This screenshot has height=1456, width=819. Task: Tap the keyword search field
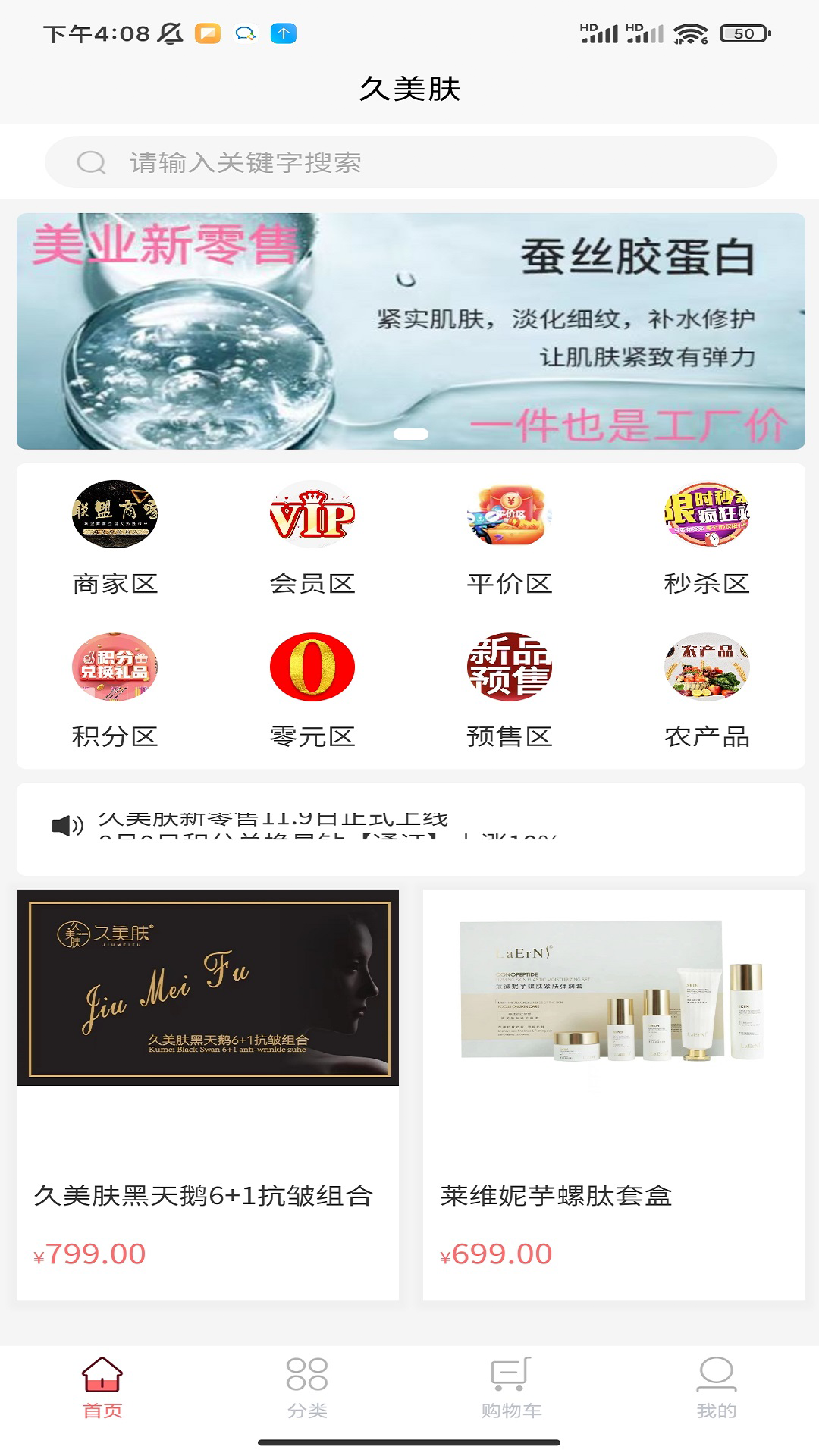(x=409, y=162)
